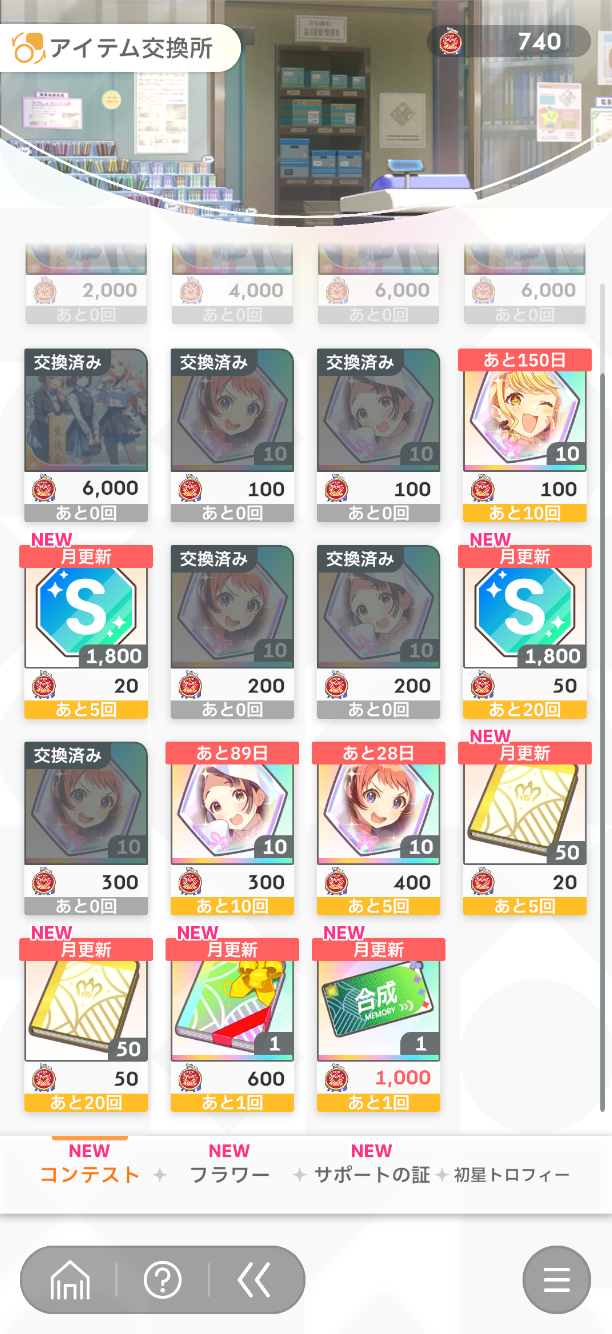Open the help question mark icon
Screen dimensions: 612x1334
[x=162, y=1279]
